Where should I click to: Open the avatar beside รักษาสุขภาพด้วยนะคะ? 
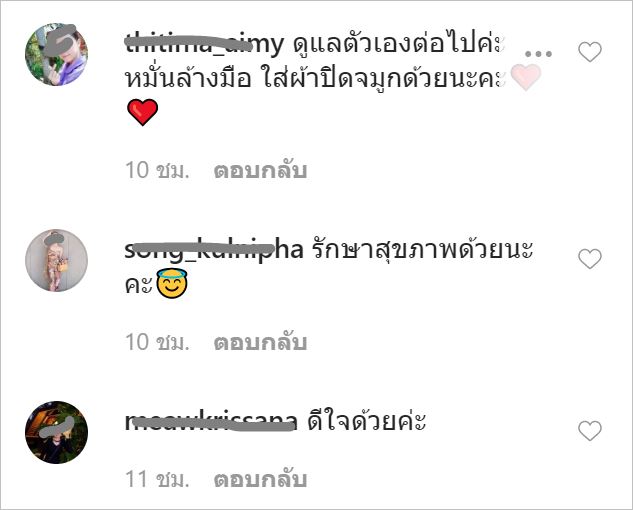click(56, 260)
